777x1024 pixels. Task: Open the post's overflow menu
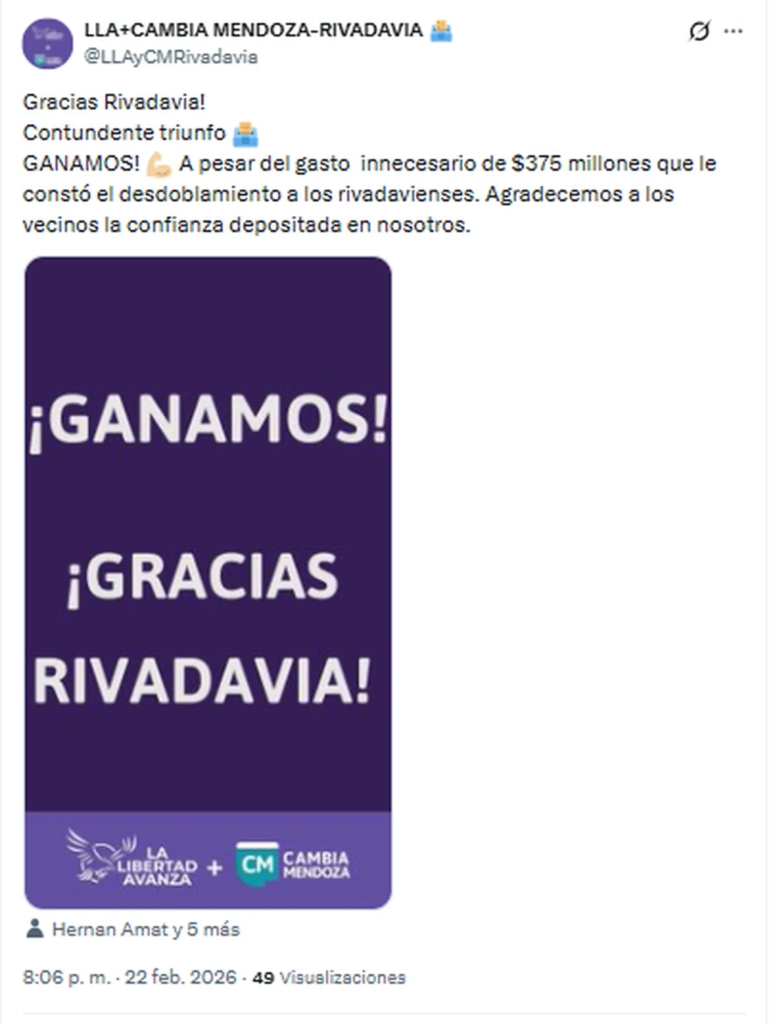(x=733, y=32)
